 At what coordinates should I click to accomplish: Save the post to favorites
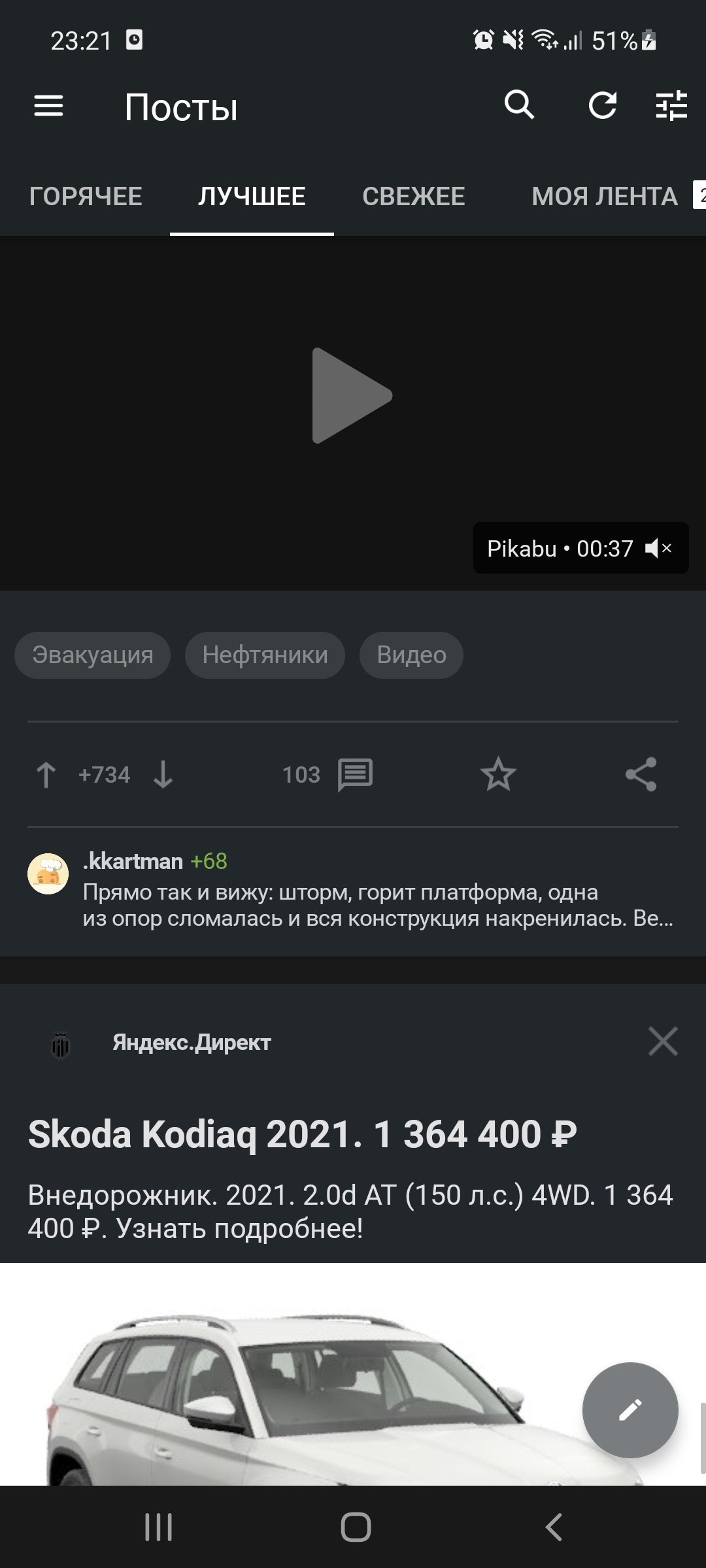[x=498, y=775]
